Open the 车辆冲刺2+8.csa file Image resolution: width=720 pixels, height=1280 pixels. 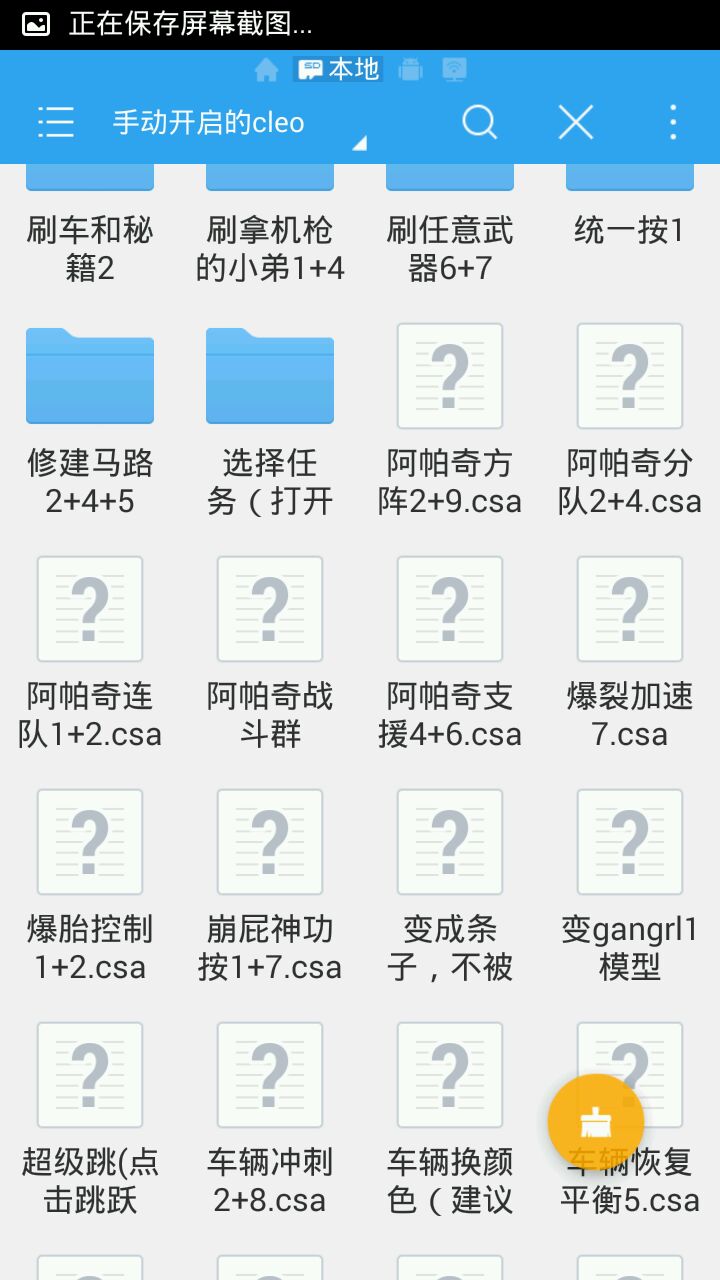click(270, 1076)
